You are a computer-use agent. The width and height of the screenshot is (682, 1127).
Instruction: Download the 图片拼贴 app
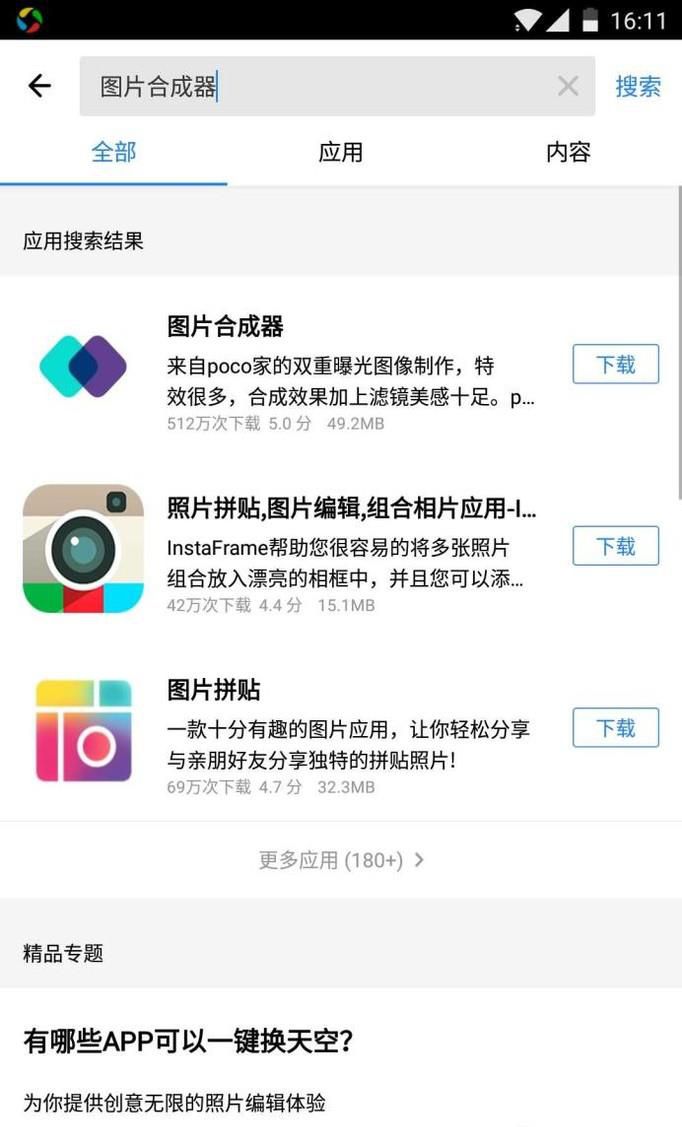click(x=615, y=728)
